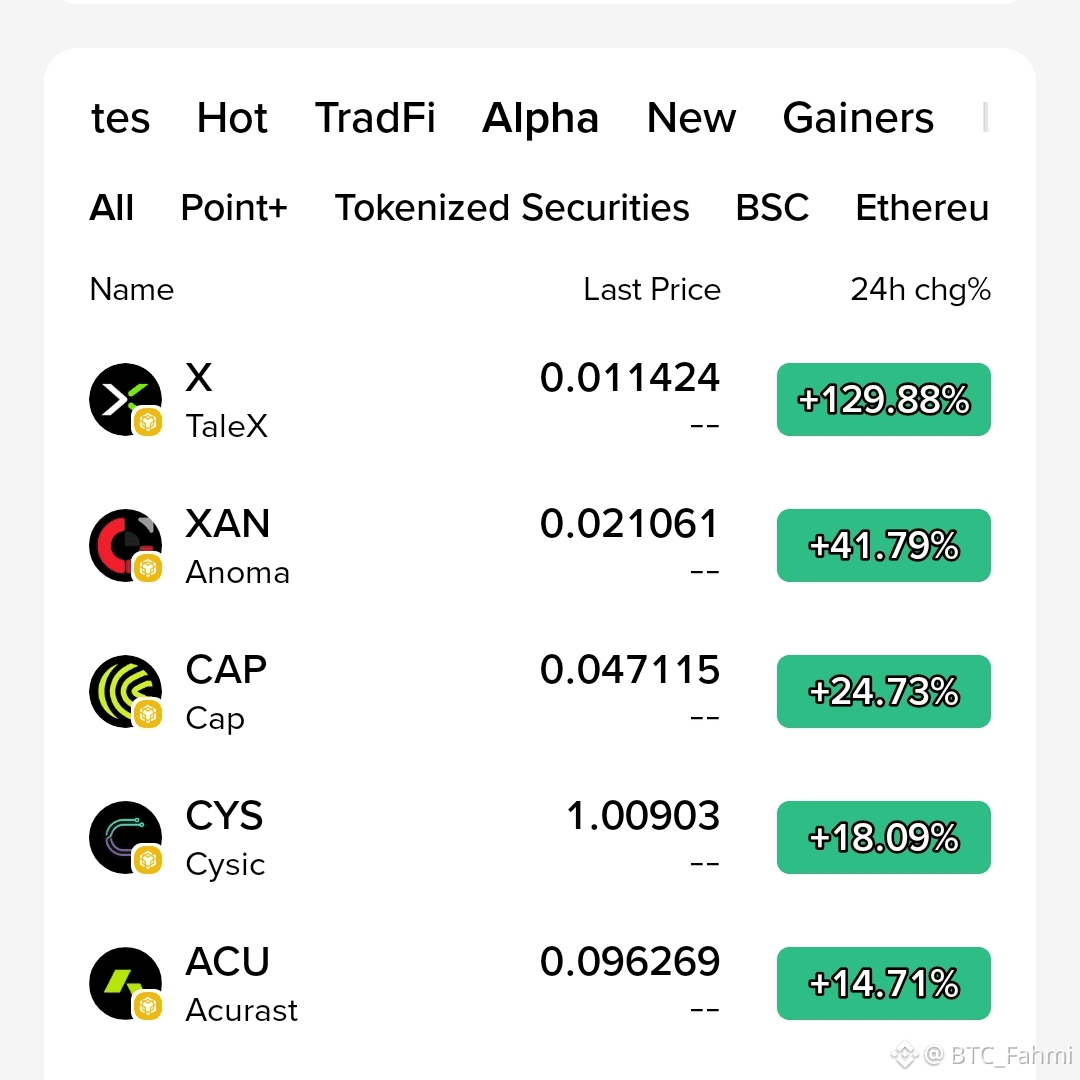Open the CYS Cysic token row

coord(540,838)
